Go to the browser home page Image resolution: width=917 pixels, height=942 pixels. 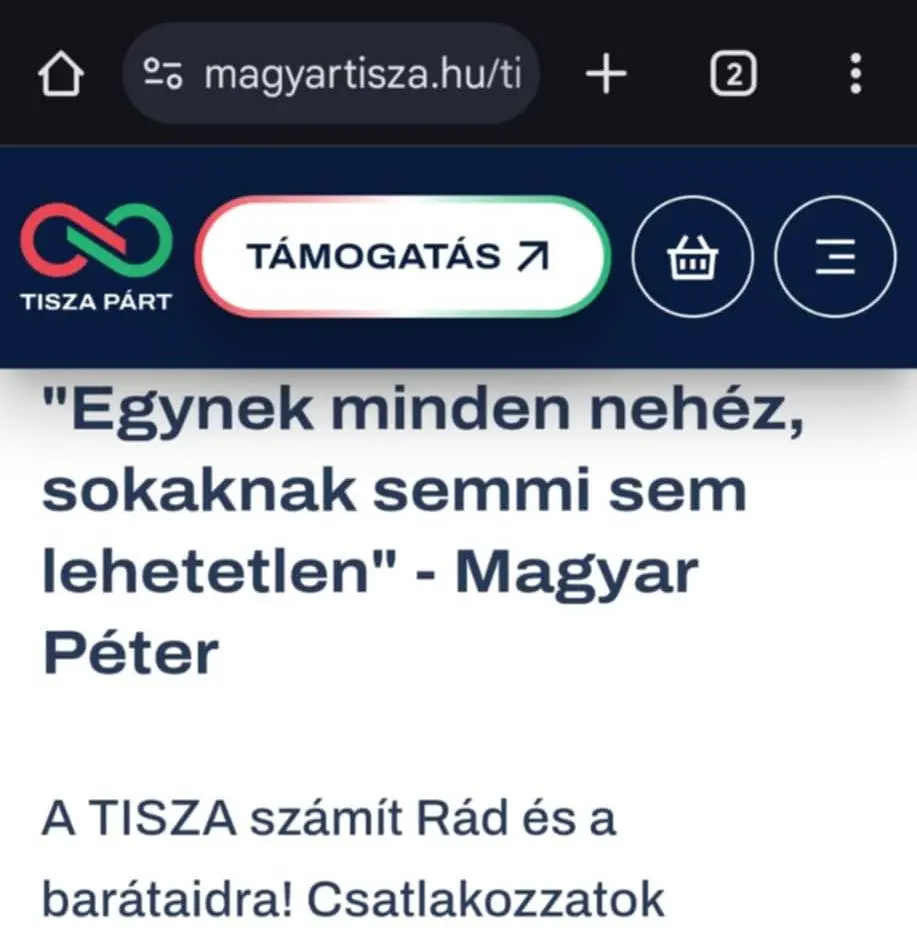tap(61, 74)
